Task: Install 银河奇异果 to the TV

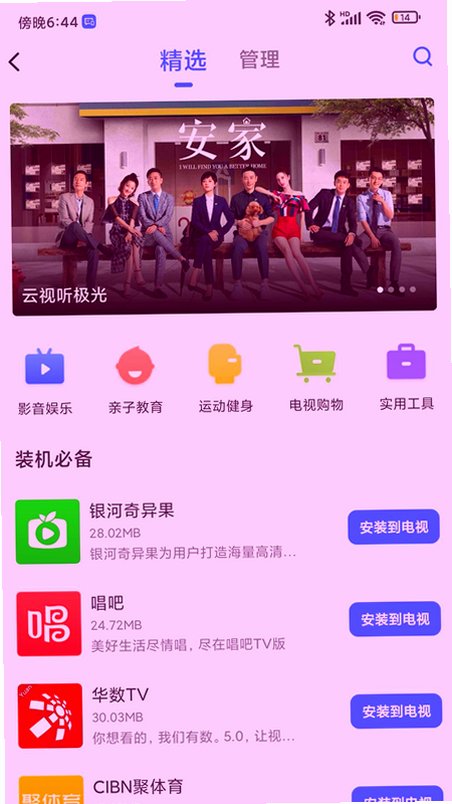Action: click(394, 527)
